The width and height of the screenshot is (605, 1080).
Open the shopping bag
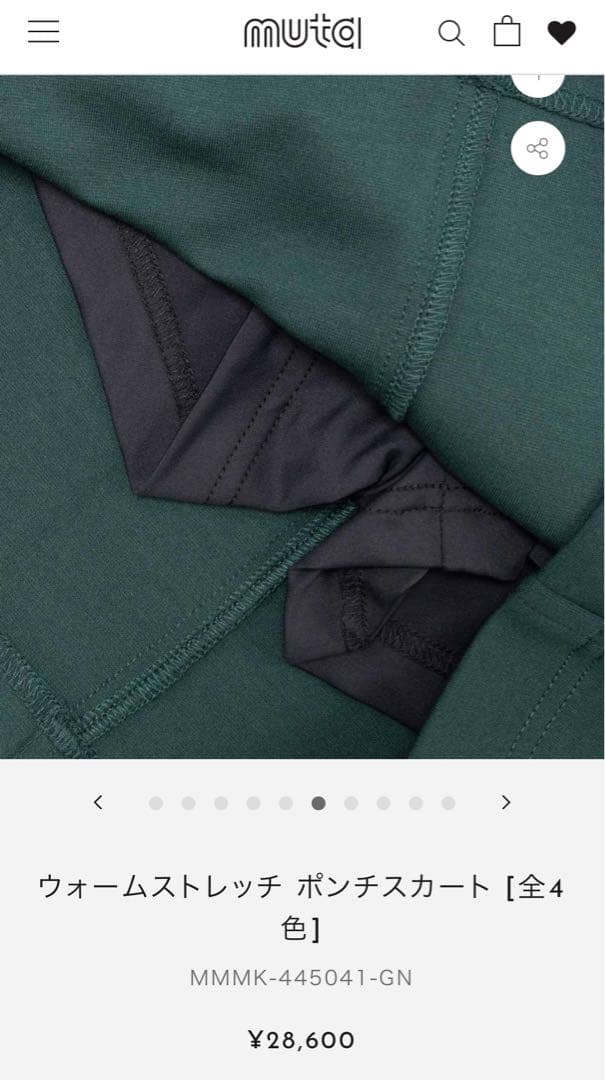507,32
